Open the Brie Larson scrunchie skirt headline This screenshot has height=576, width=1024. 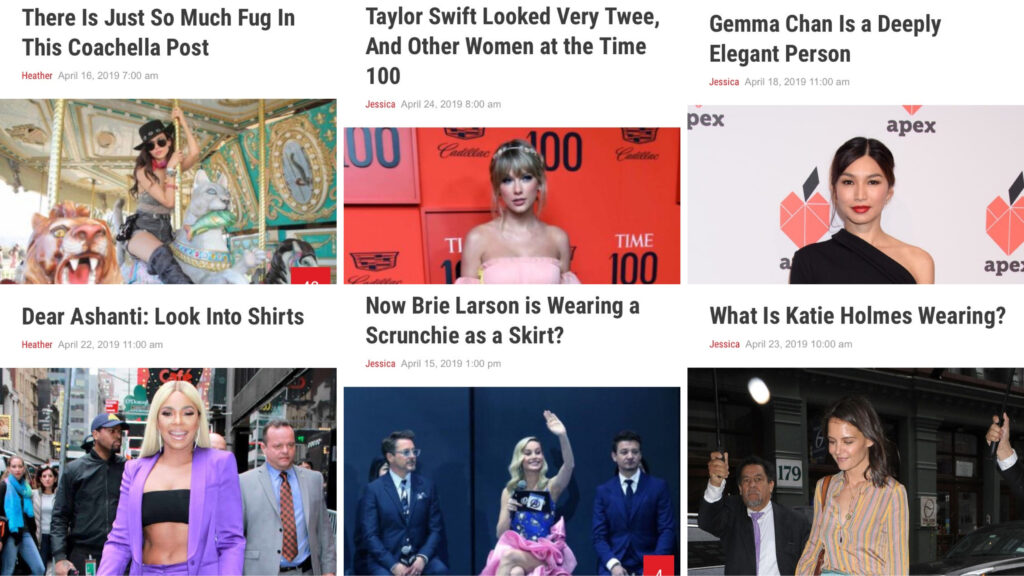(x=502, y=320)
